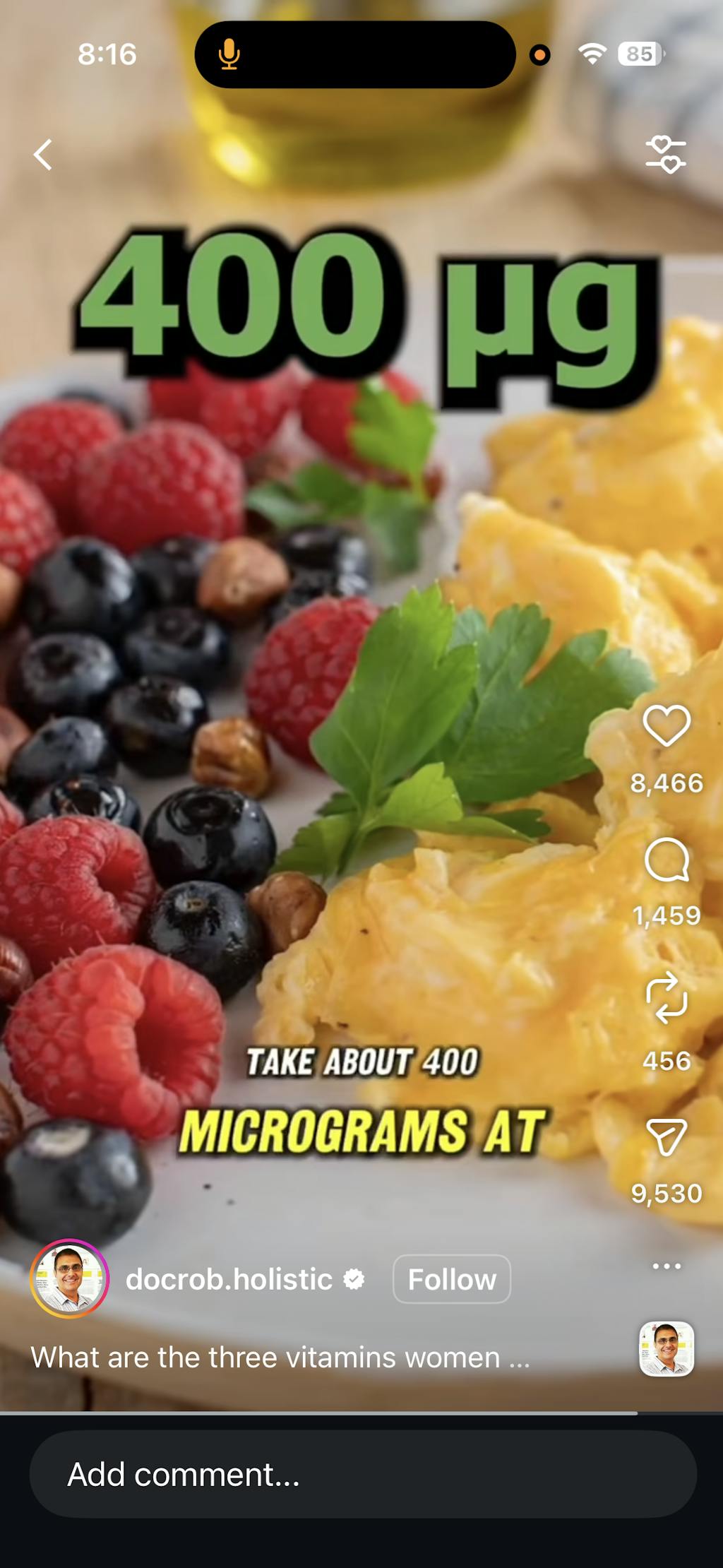Image resolution: width=723 pixels, height=1568 pixels.
Task: Open the reel preferences icon
Action: coord(665,155)
